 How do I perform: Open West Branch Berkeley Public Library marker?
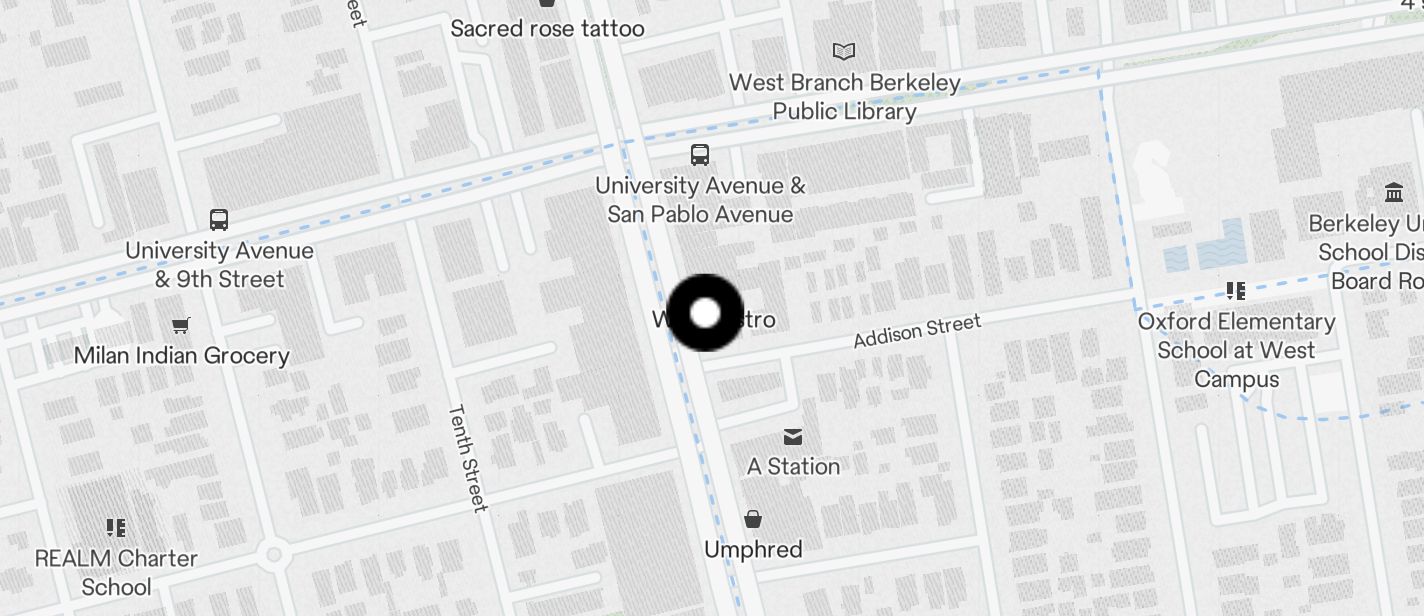coord(844,51)
